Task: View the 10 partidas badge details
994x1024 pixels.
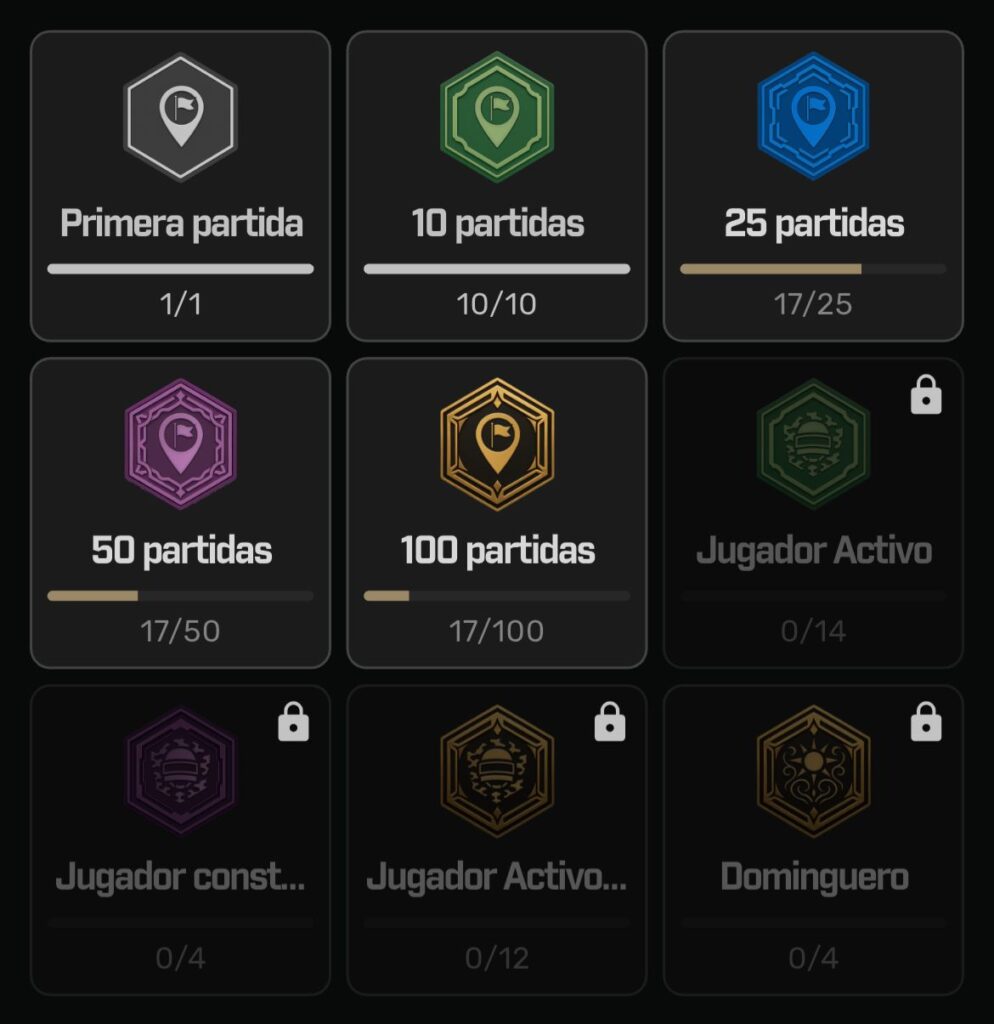Action: click(x=497, y=186)
